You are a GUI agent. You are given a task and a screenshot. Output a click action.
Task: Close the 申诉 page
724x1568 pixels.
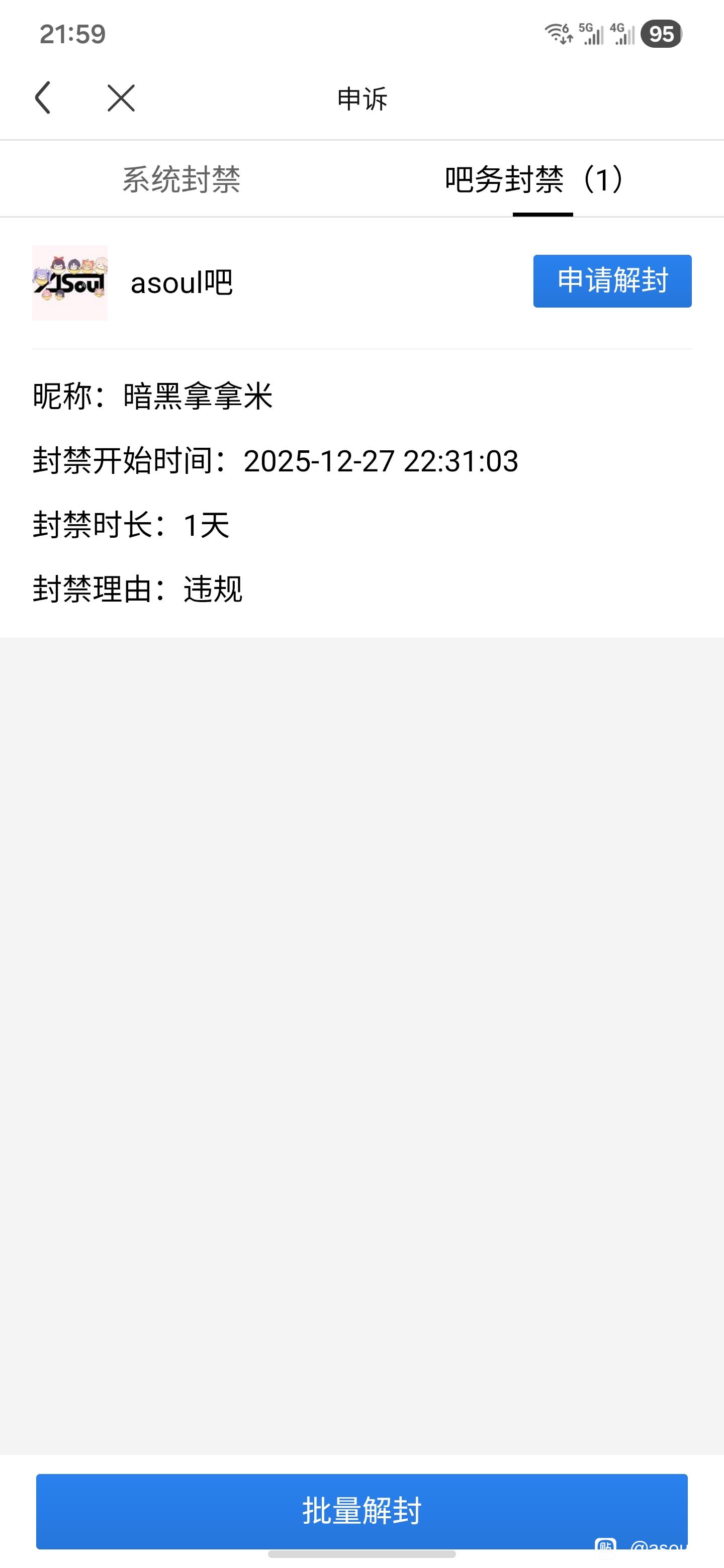point(121,98)
